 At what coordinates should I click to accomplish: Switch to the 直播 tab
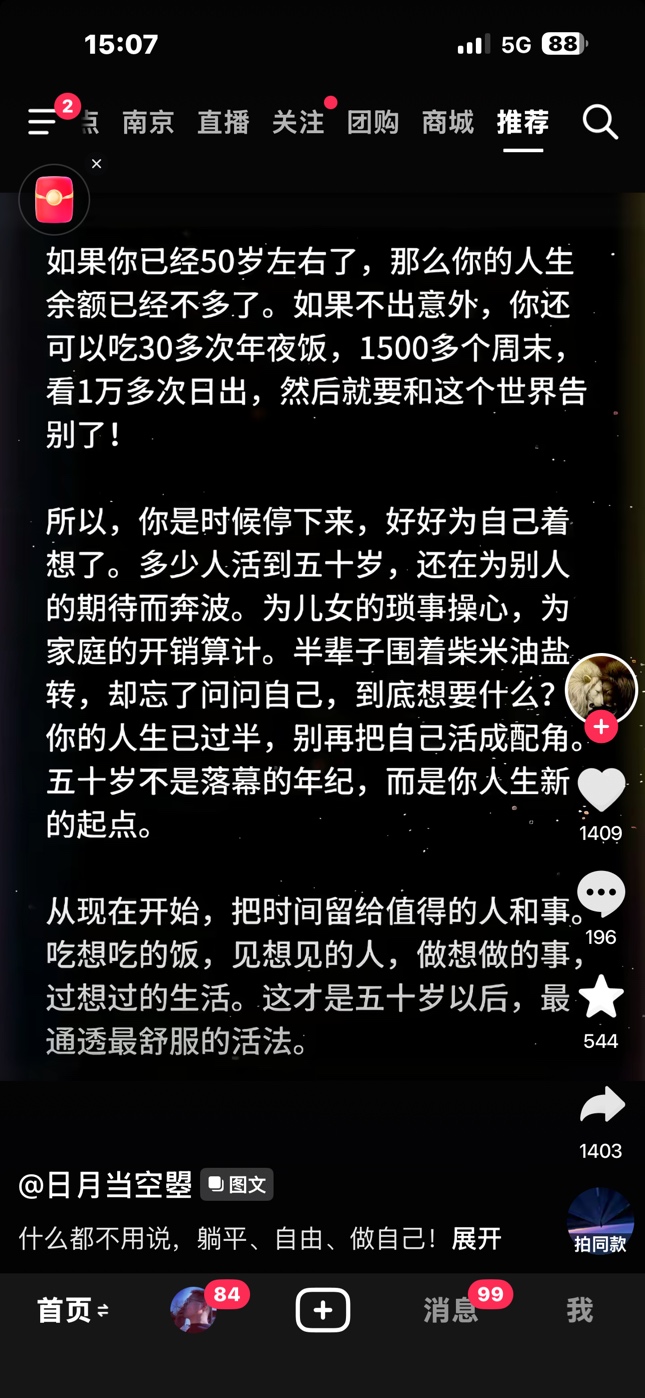click(x=223, y=122)
